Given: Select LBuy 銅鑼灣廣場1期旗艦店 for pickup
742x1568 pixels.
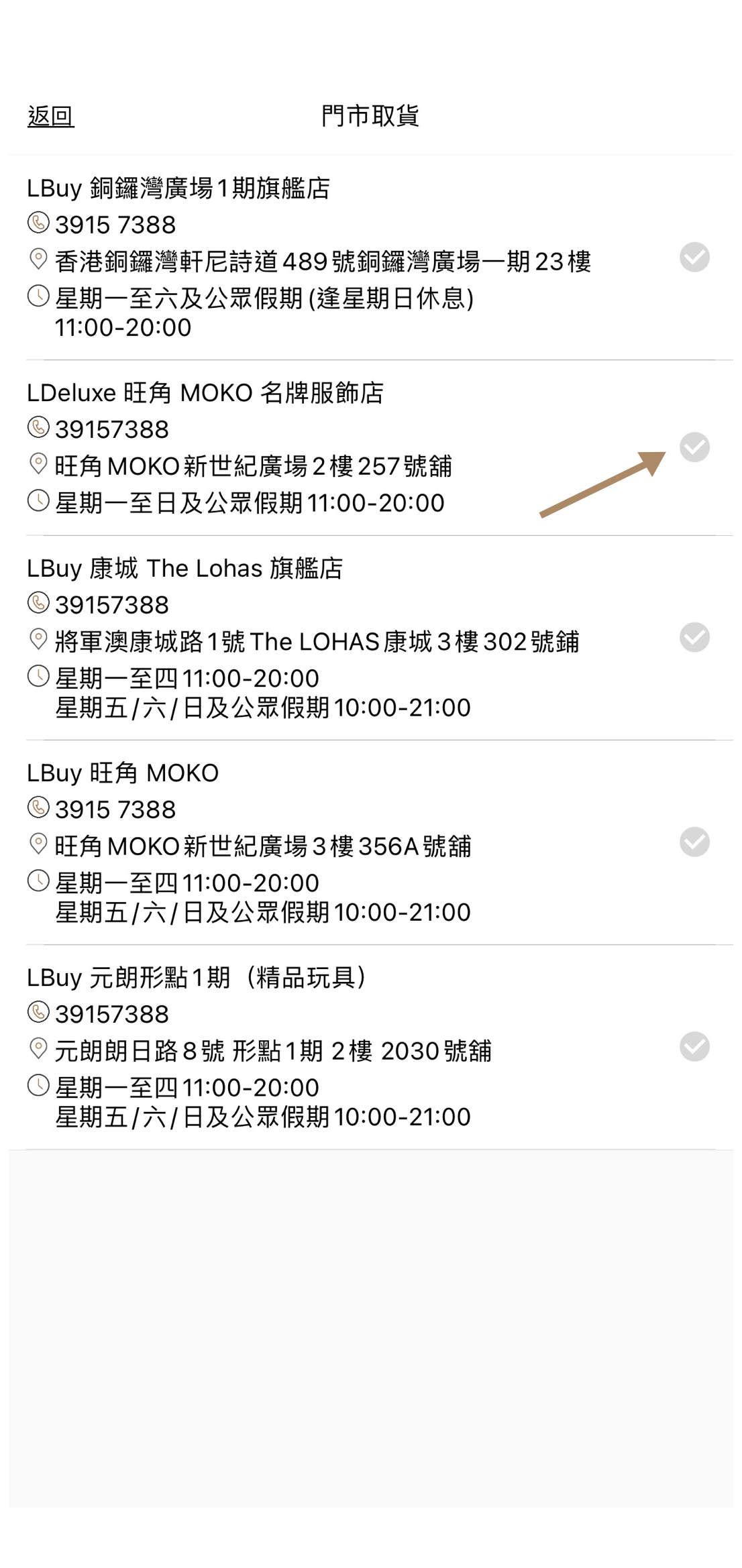Looking at the screenshot, I should click(694, 257).
